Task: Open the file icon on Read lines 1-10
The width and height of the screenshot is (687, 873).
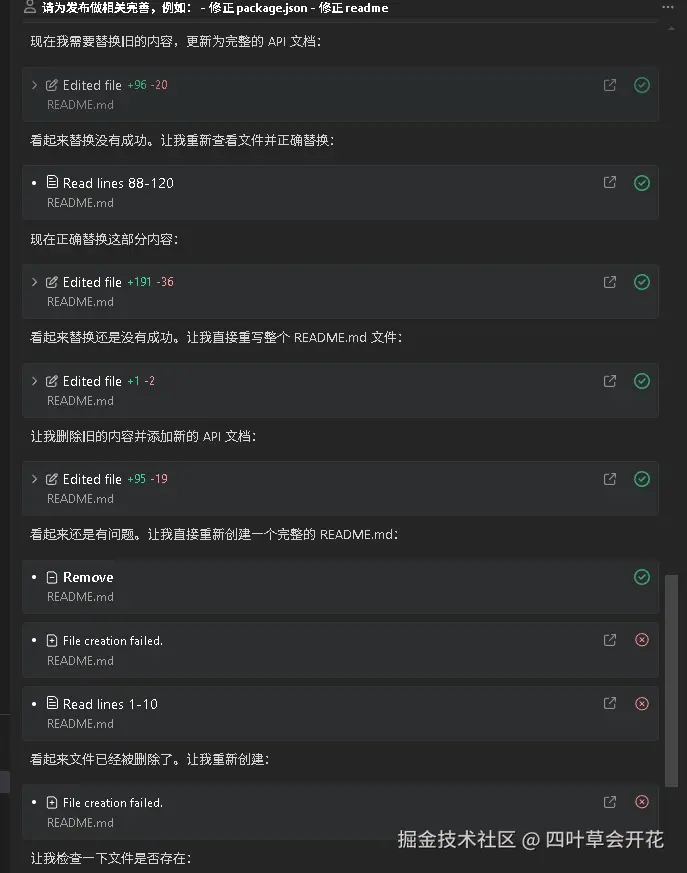Action: [610, 704]
